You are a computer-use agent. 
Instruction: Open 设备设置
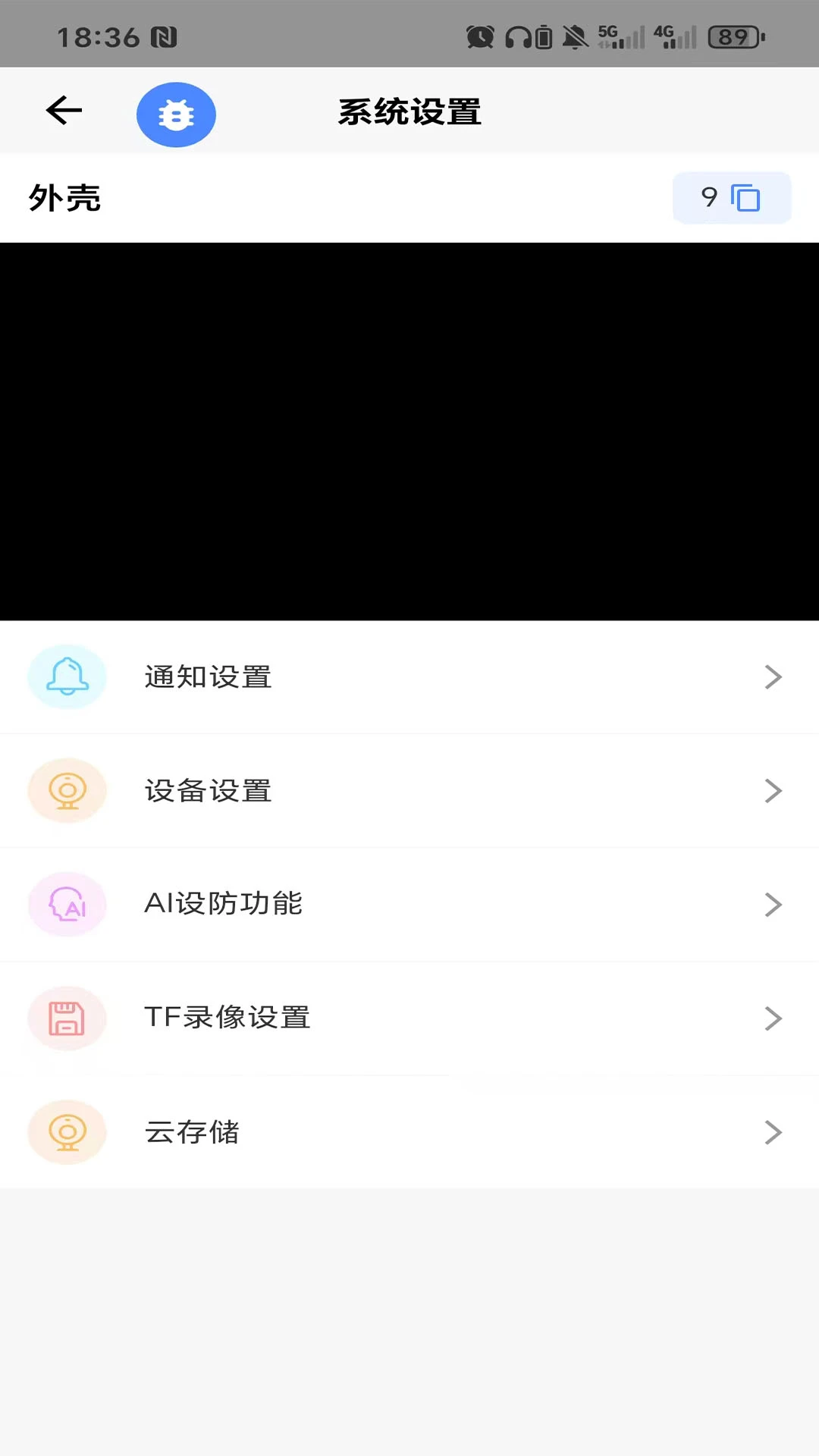point(409,791)
